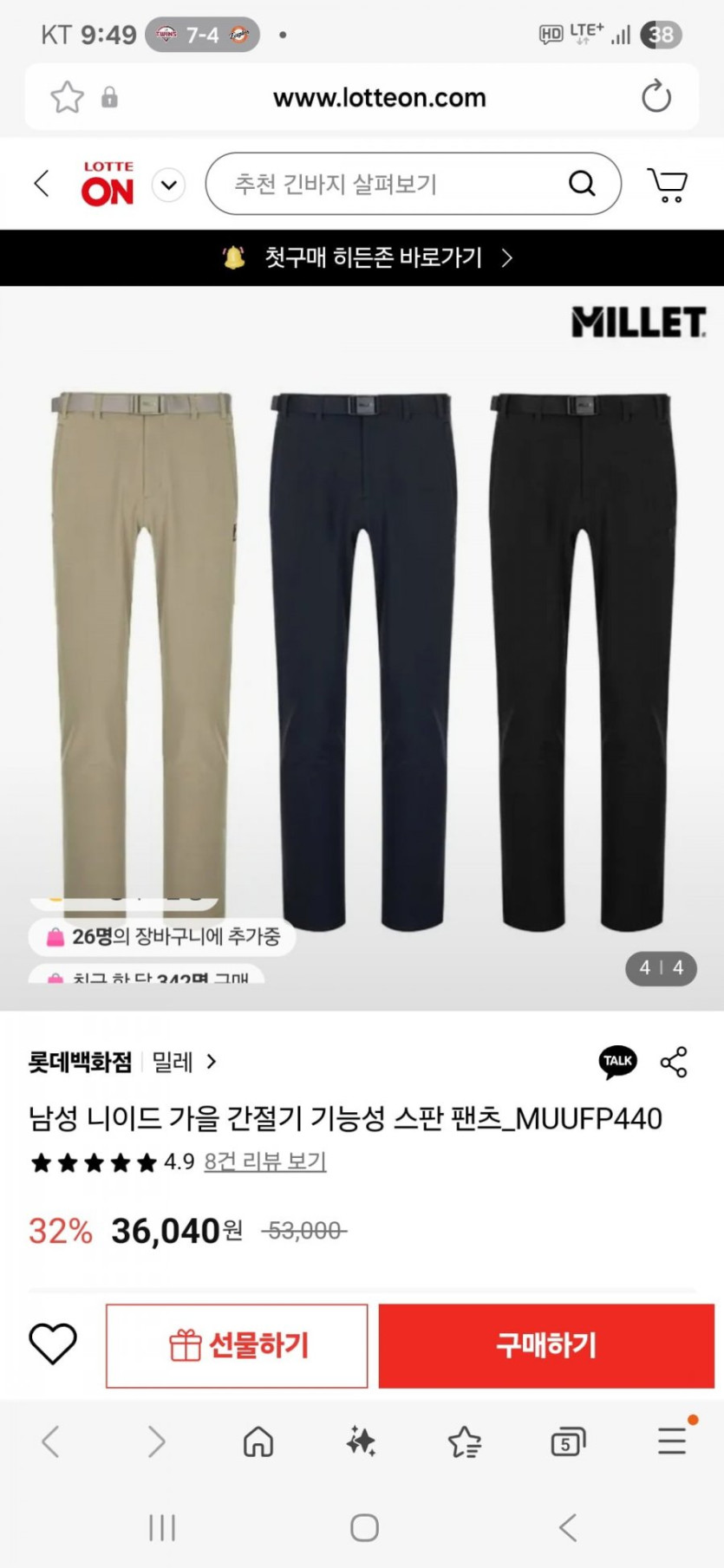Add product to wishlist with heart

click(x=53, y=1344)
